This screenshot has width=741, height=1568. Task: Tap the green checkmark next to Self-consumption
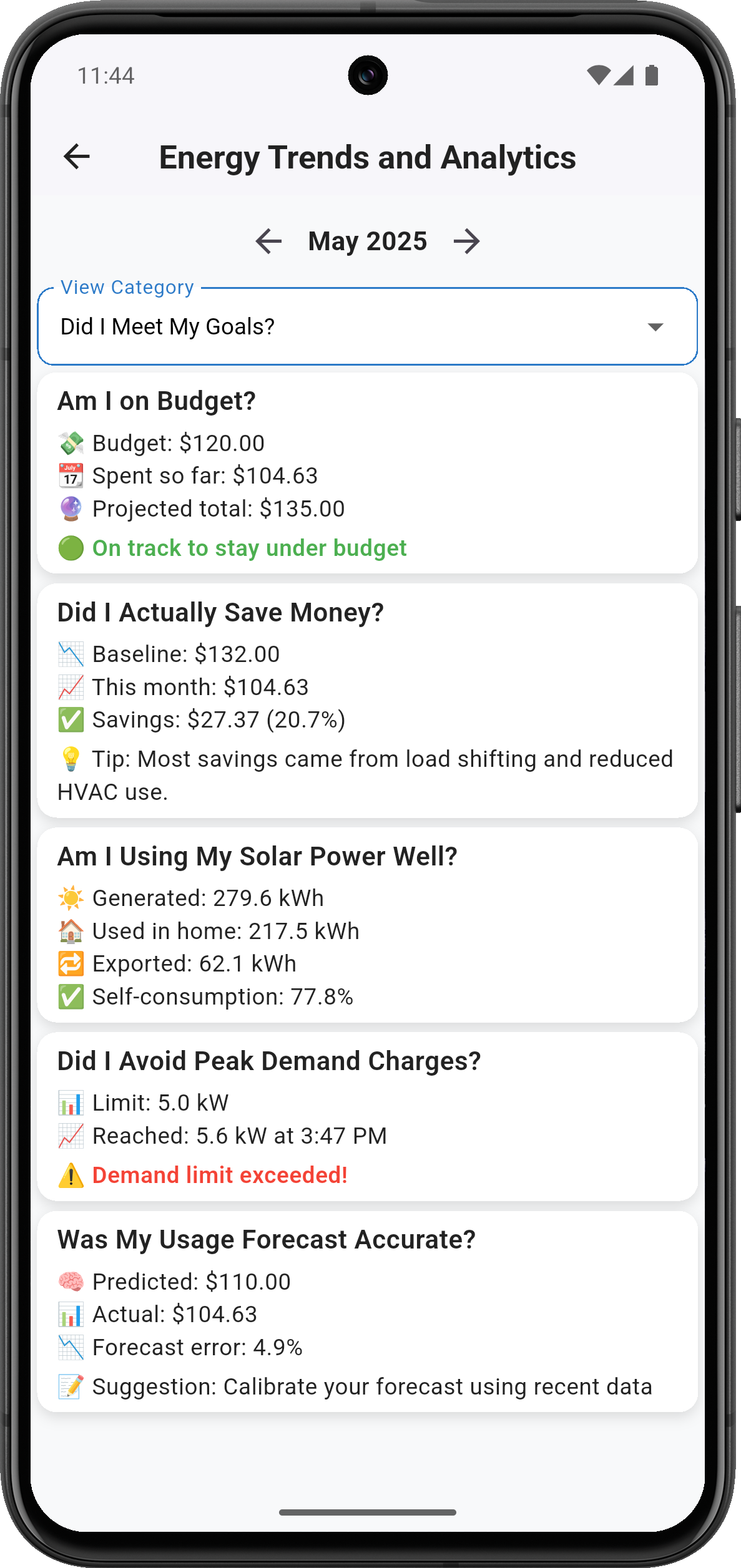(71, 996)
